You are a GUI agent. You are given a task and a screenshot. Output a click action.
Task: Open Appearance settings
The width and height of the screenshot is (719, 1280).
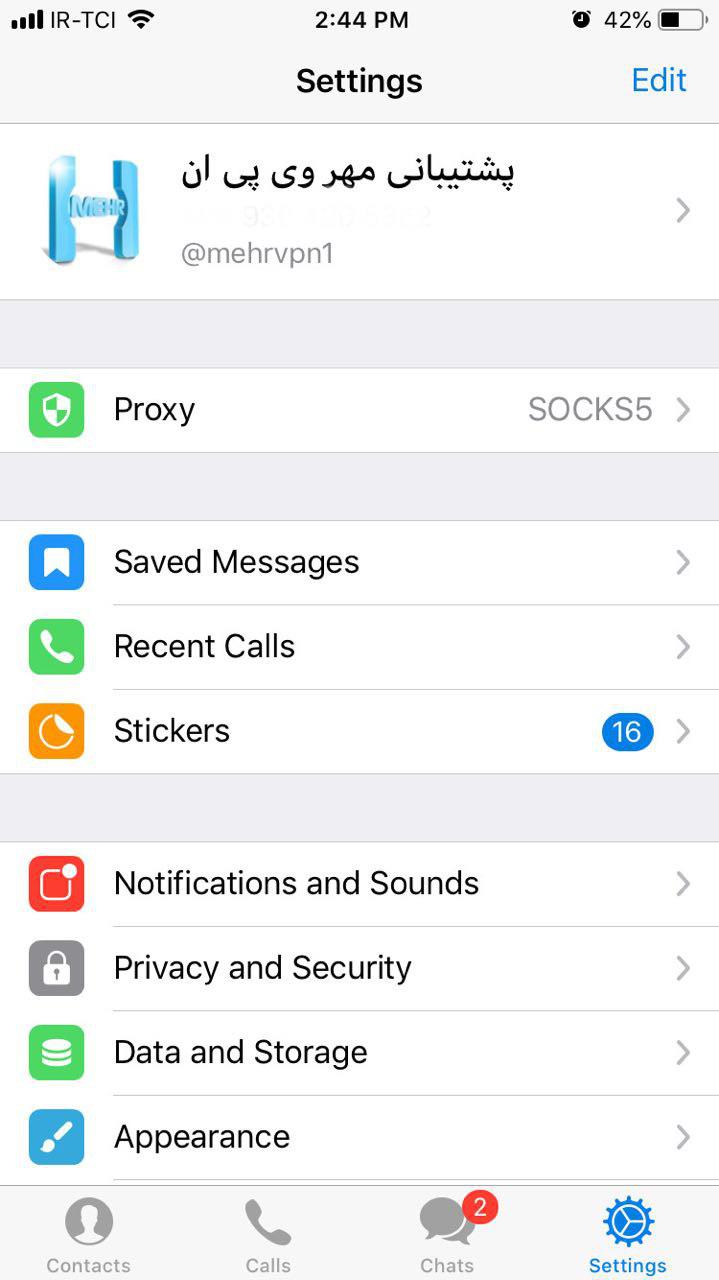coord(359,1137)
